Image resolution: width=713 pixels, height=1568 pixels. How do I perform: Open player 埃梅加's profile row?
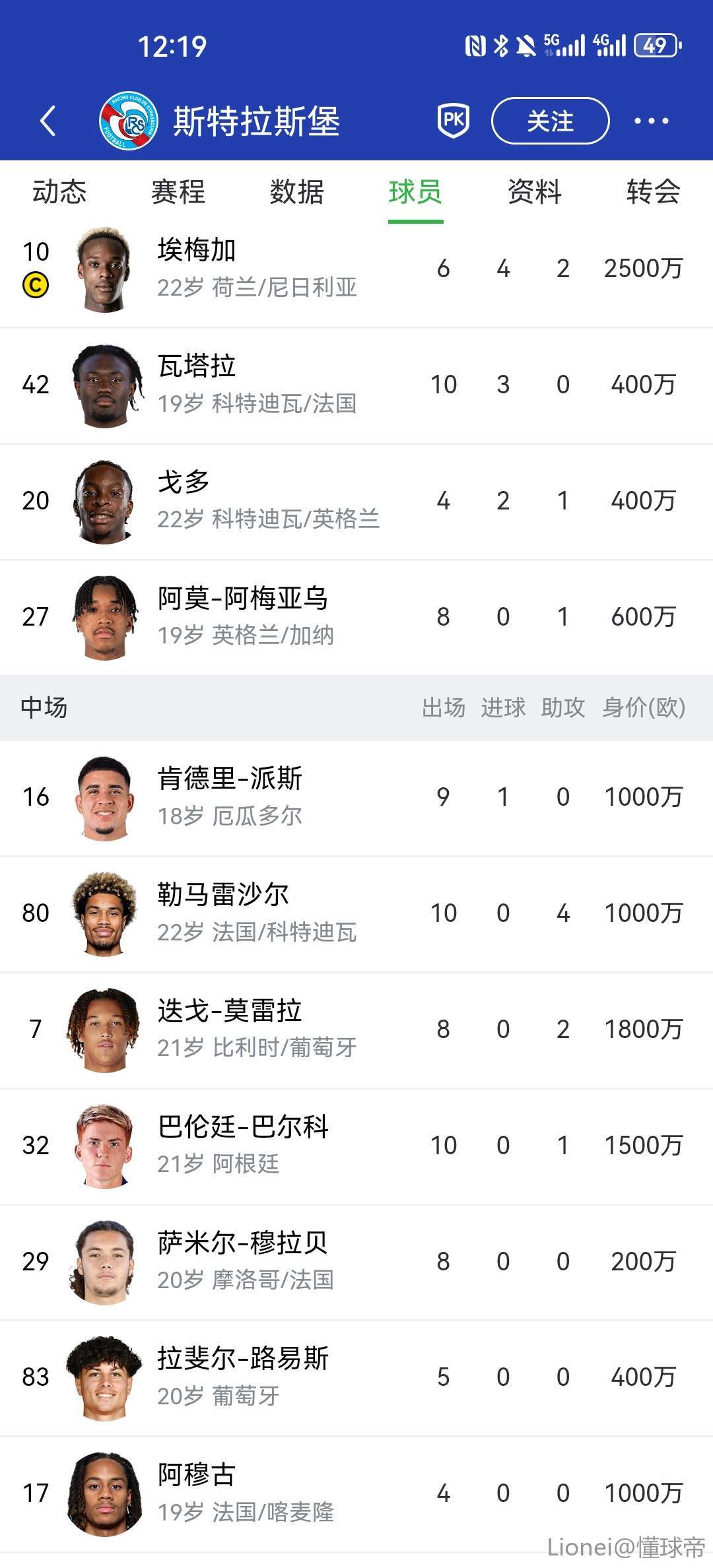(356, 269)
